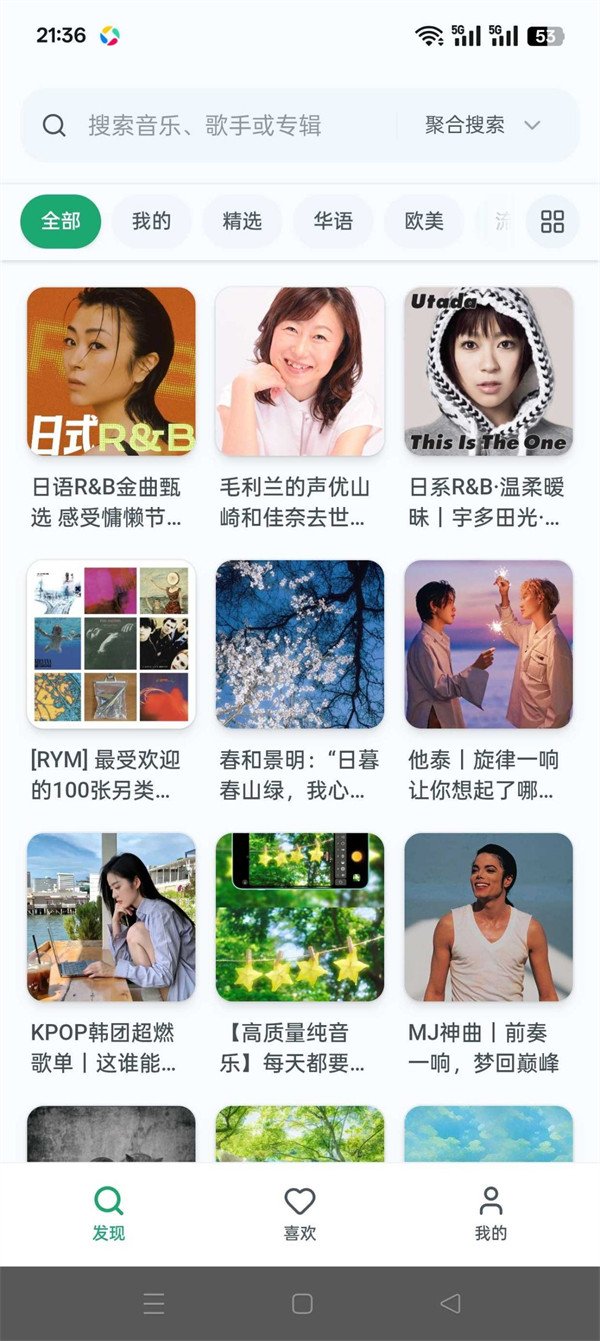Filter playlists by 华语
The image size is (600, 1341).
(x=333, y=221)
